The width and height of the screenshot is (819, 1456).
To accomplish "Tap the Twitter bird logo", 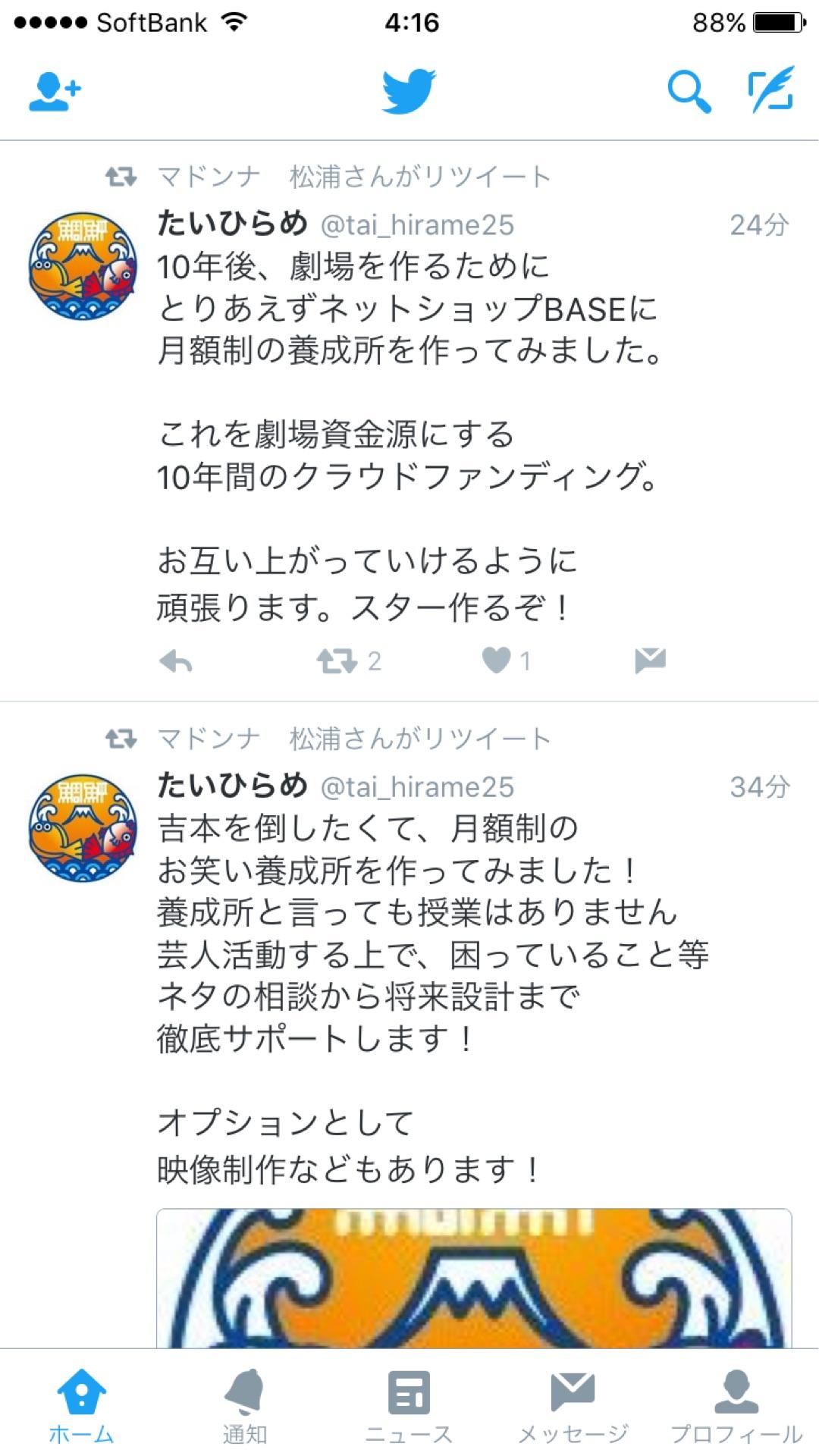I will pos(409,91).
